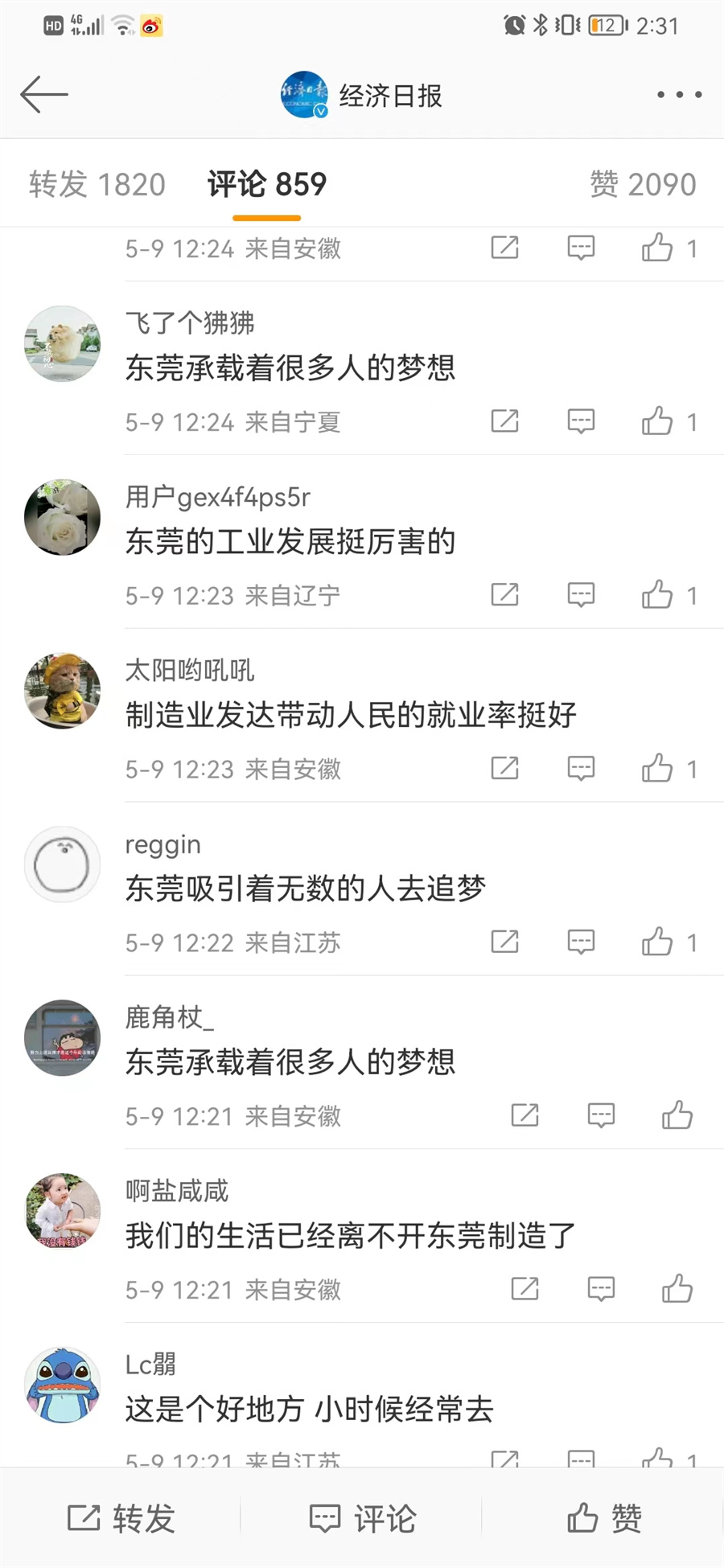
Task: Reply to the comment by 鹿角杖_
Action: click(x=601, y=1115)
